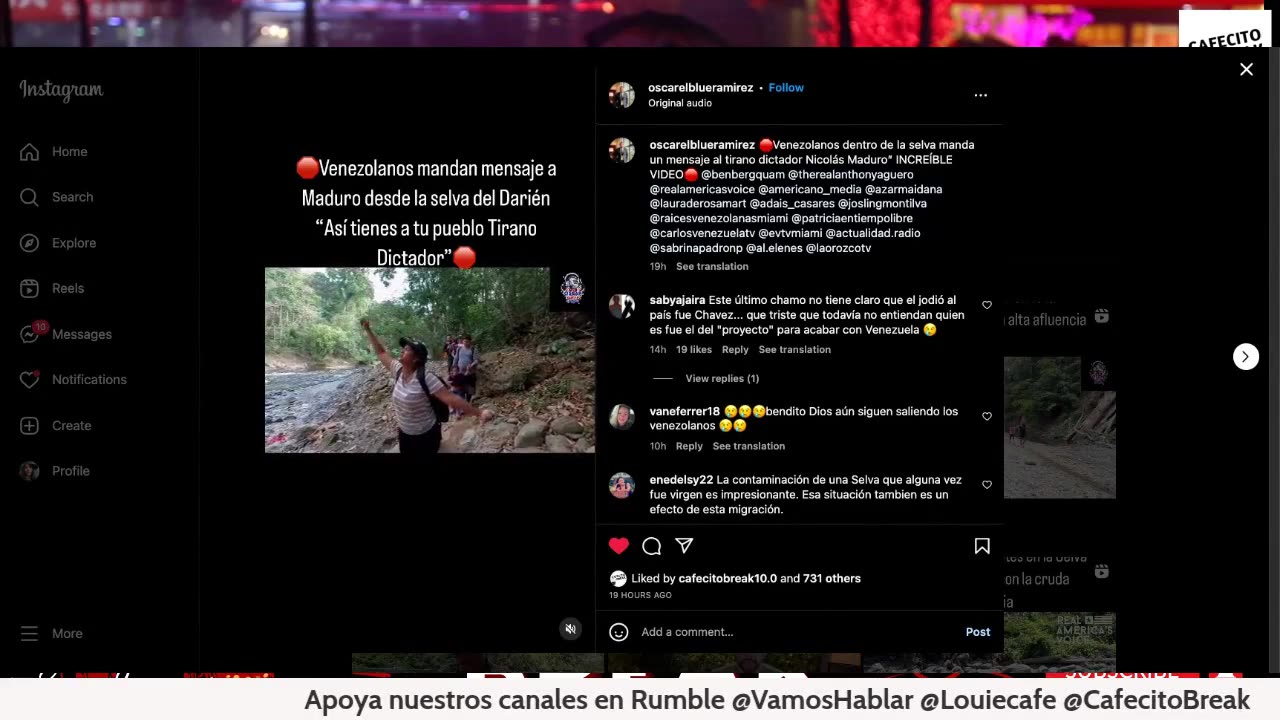Save the post with the bookmark icon

click(x=982, y=546)
